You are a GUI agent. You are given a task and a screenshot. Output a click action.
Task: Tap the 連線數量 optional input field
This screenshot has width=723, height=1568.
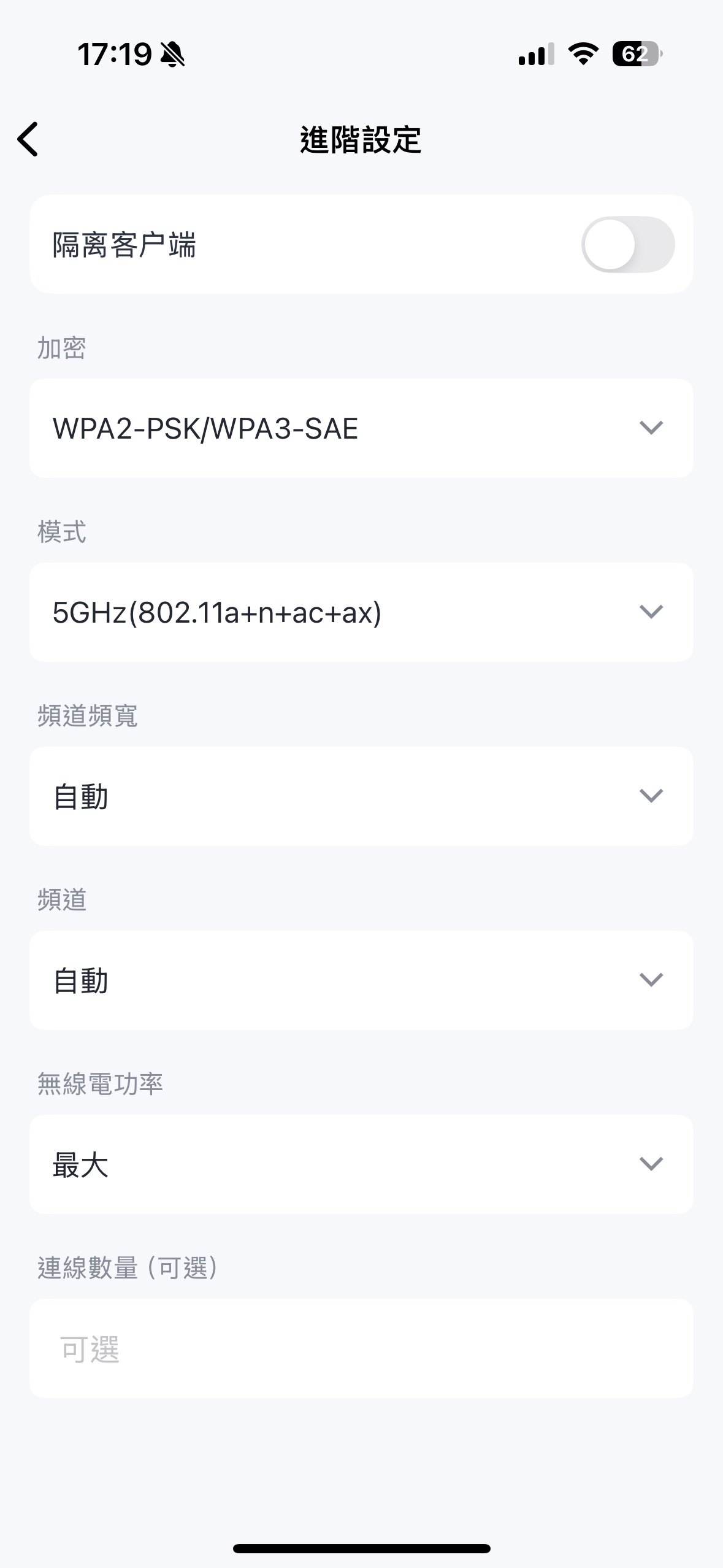(x=361, y=1348)
